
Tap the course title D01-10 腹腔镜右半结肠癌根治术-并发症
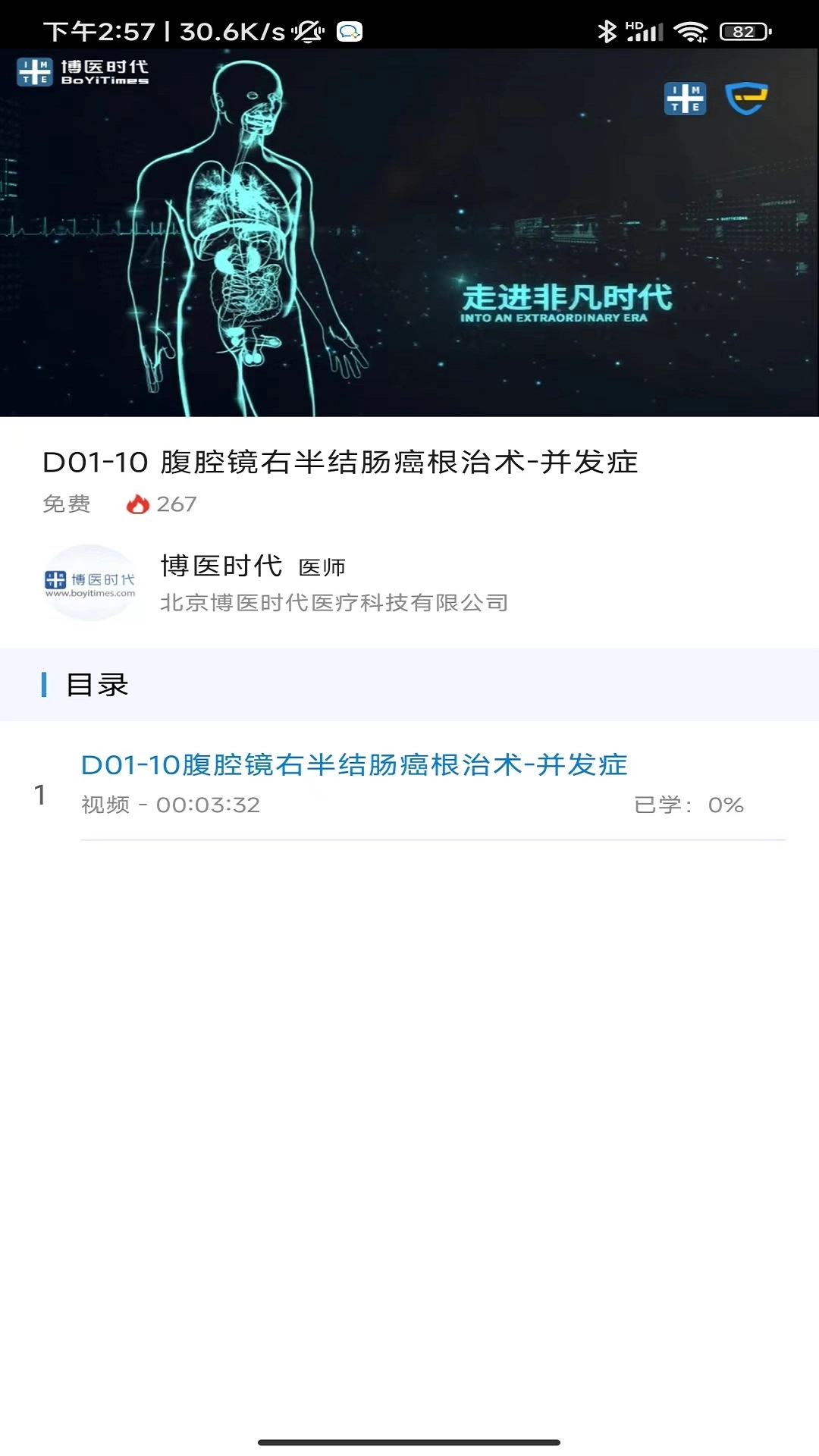click(340, 458)
